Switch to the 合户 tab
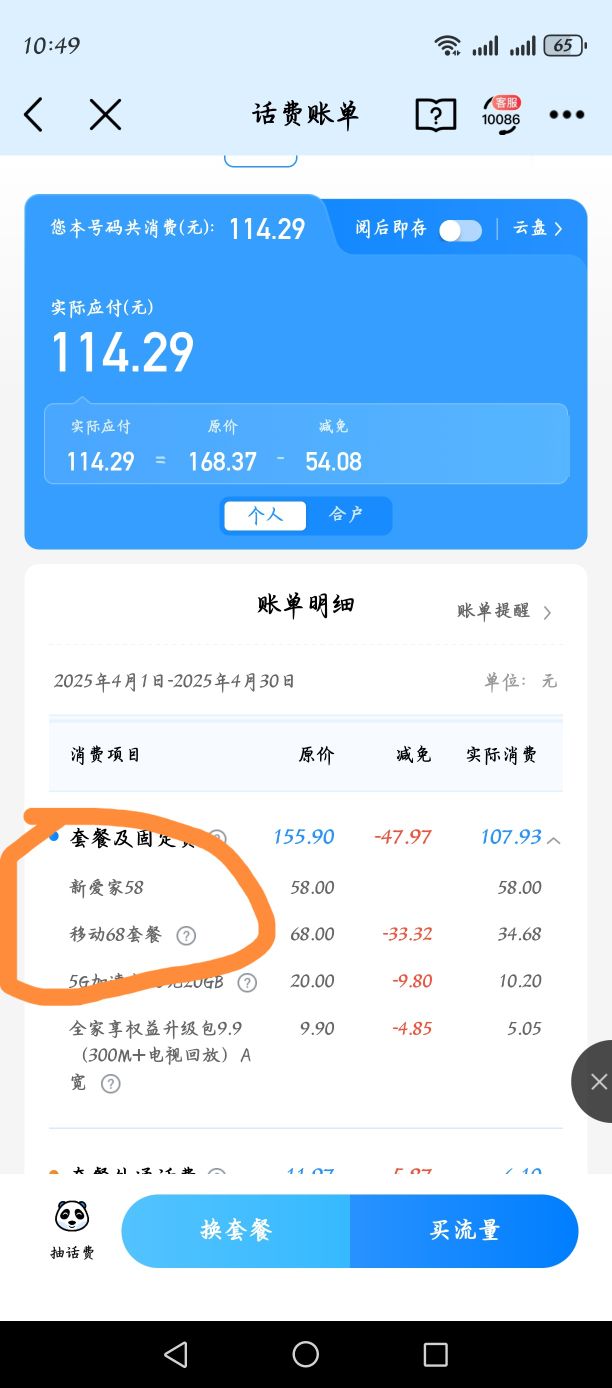This screenshot has width=612, height=1388. tap(346, 515)
